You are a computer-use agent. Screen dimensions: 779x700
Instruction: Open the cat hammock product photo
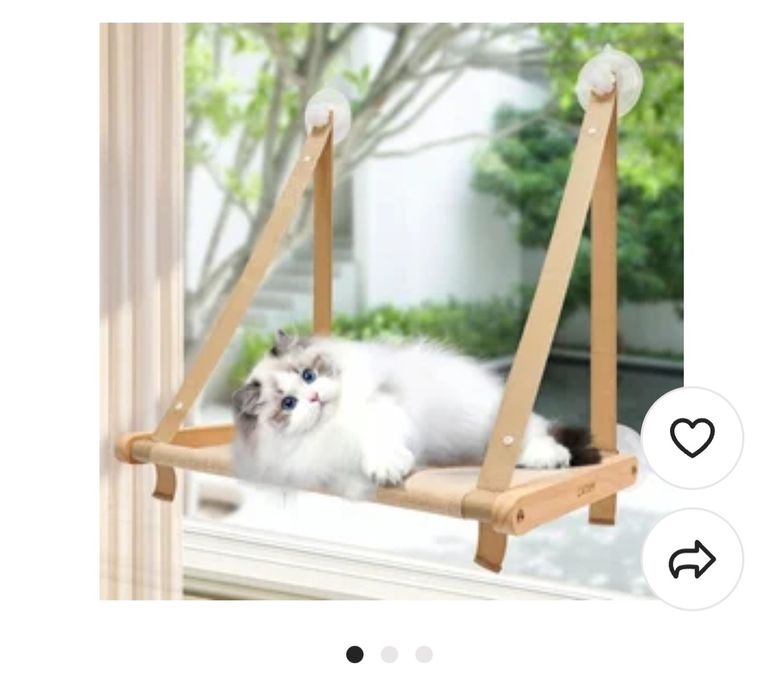390,310
